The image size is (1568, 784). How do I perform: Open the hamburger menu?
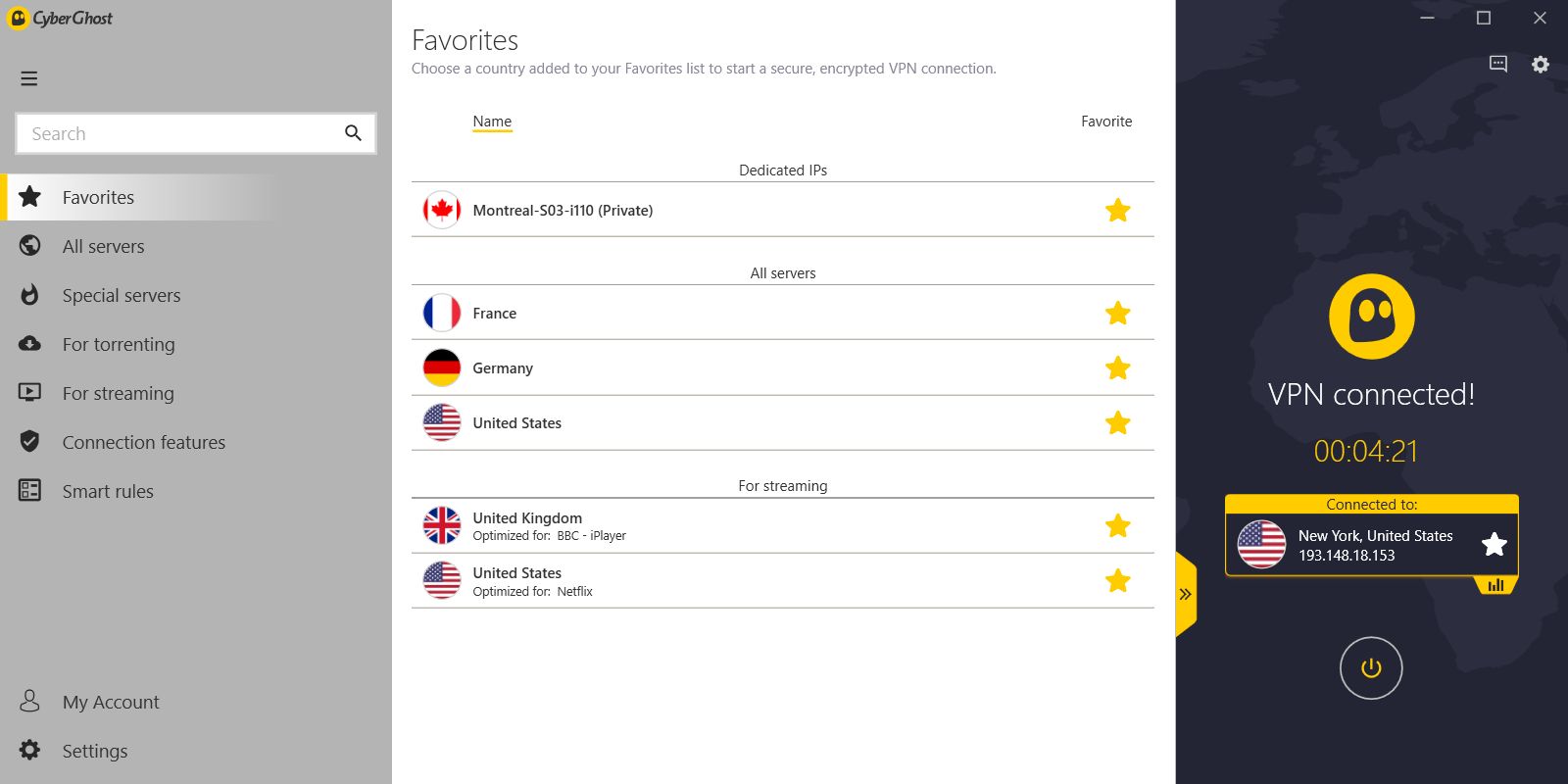pyautogui.click(x=29, y=78)
